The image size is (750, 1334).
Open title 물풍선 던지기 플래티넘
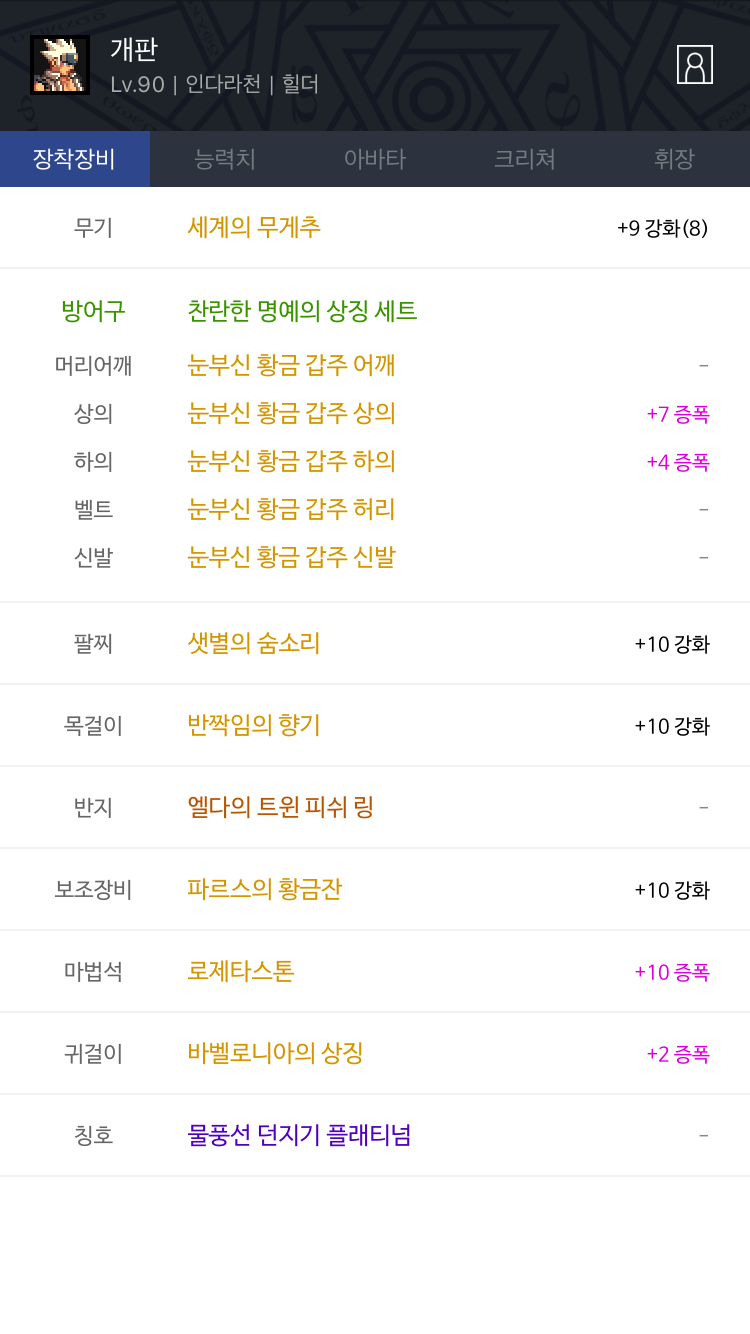300,1135
